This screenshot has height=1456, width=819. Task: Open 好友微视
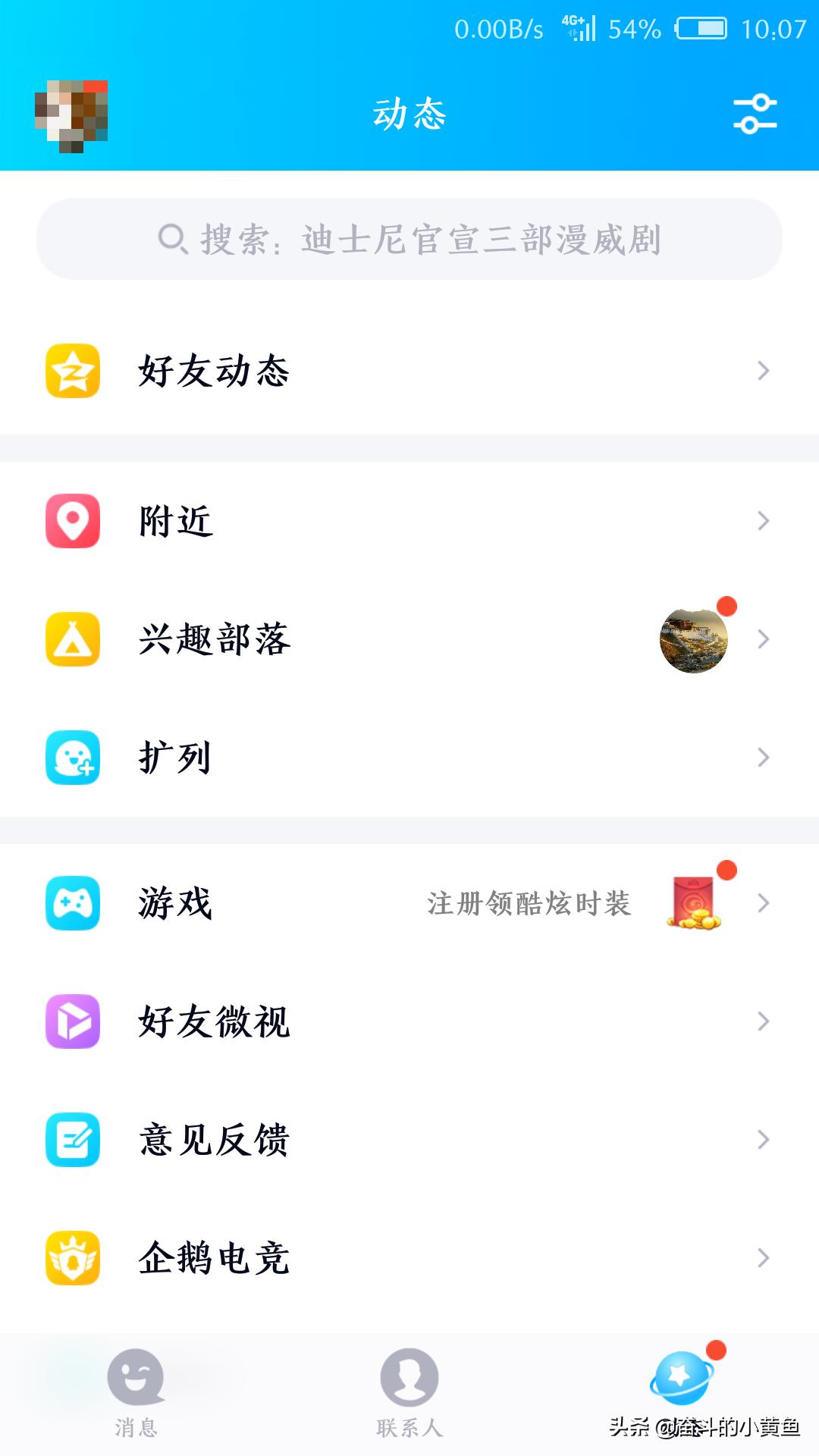click(x=409, y=1021)
